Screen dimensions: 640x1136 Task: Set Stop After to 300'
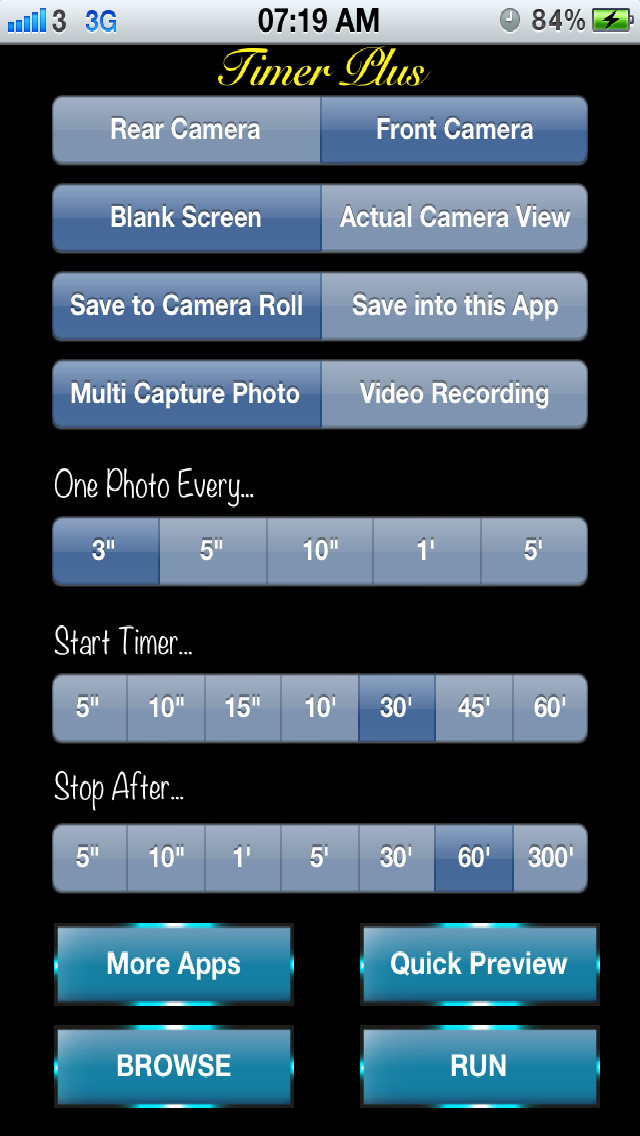tap(550, 858)
